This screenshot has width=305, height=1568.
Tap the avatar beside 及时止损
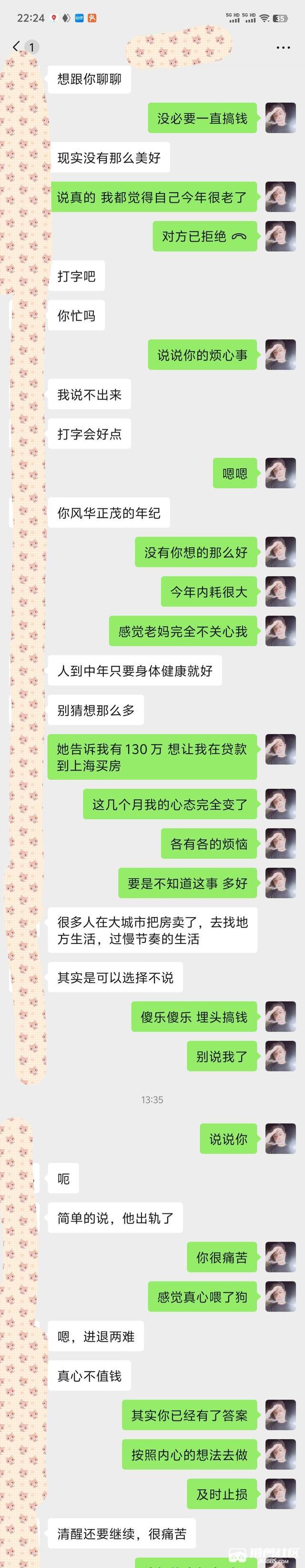click(281, 1494)
